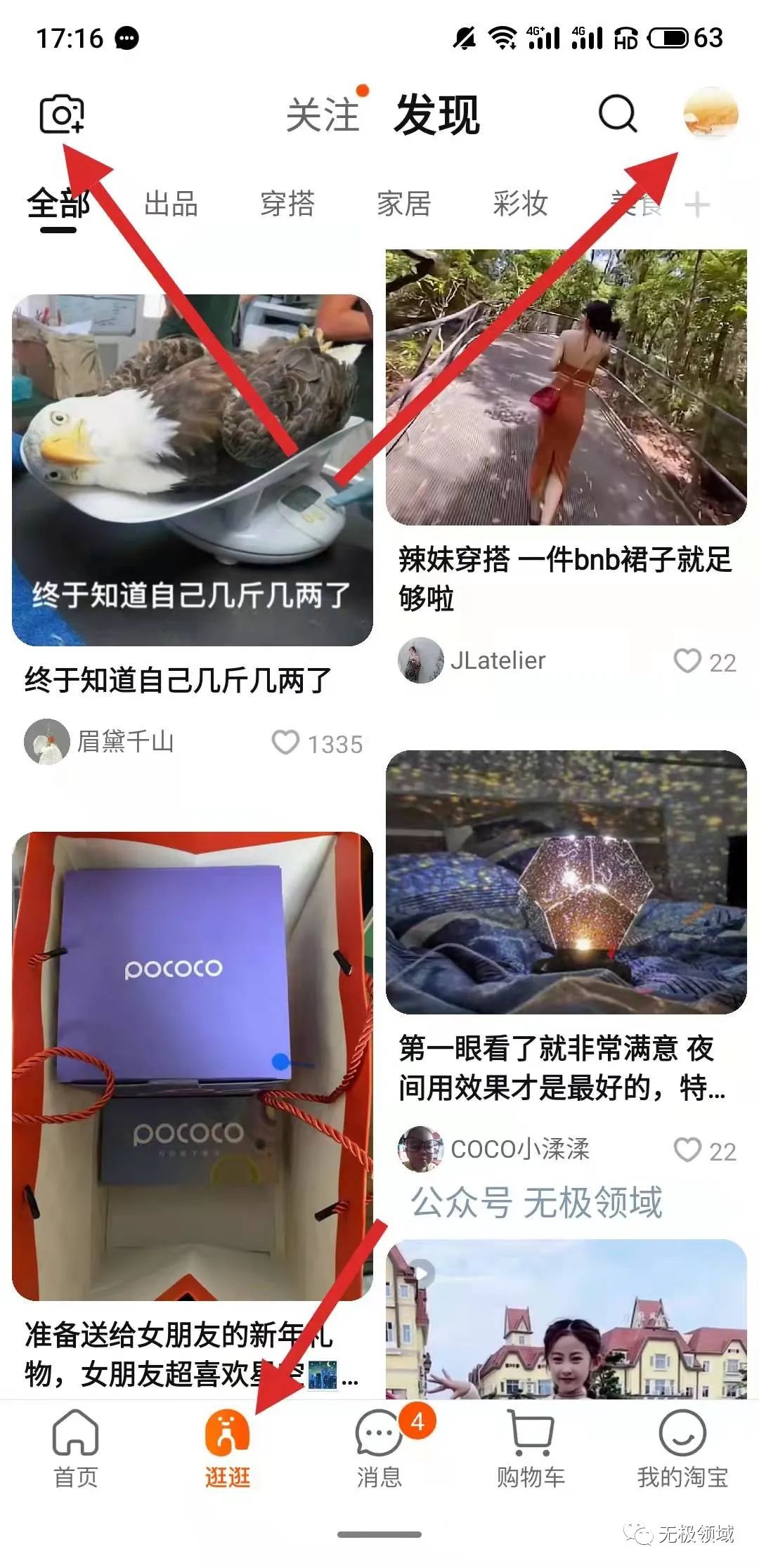Open the search magnifier
The width and height of the screenshot is (759, 1568).
(618, 115)
